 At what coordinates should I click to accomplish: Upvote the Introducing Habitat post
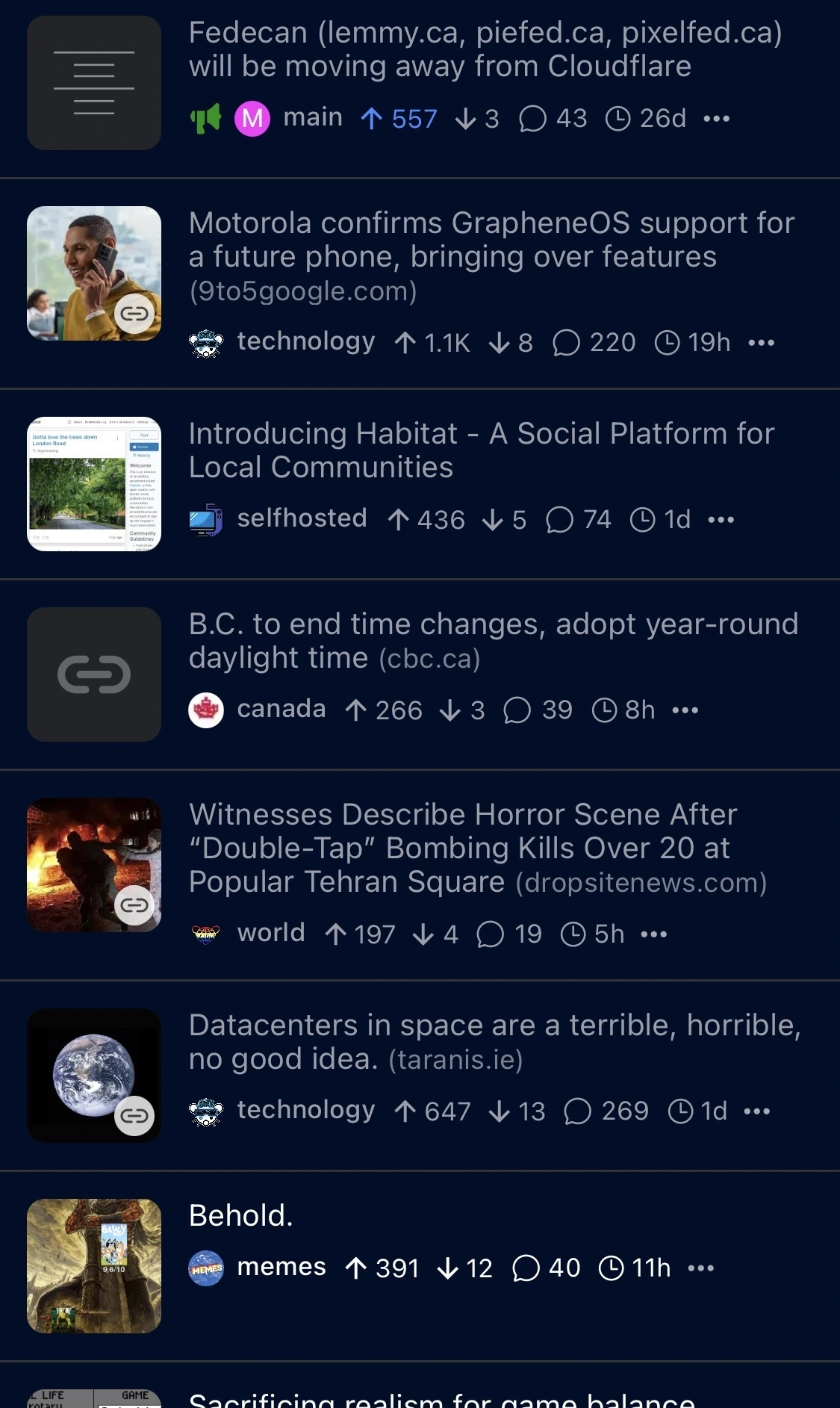pyautogui.click(x=399, y=520)
